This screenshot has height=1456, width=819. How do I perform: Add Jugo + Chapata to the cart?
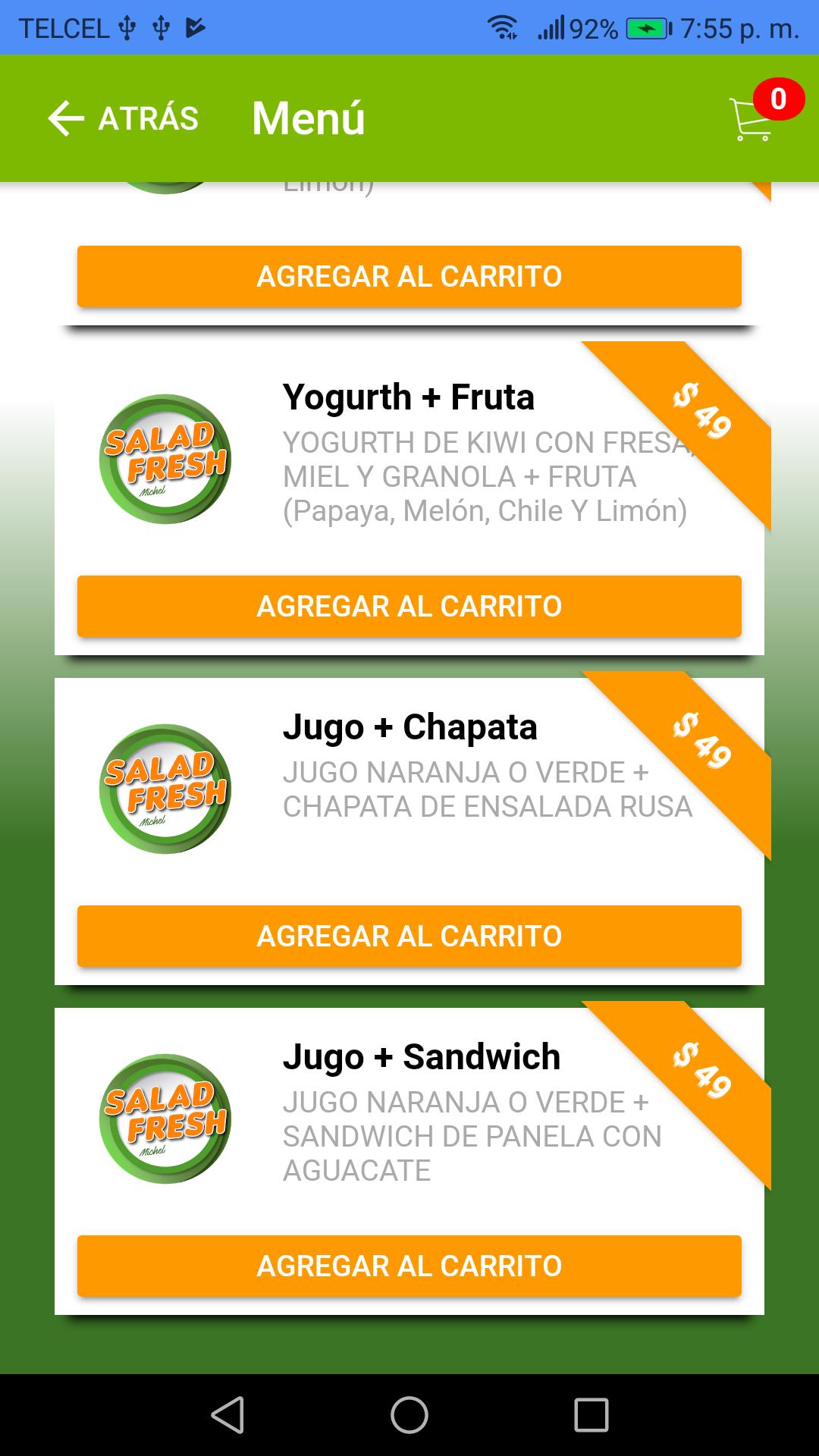[x=409, y=936]
